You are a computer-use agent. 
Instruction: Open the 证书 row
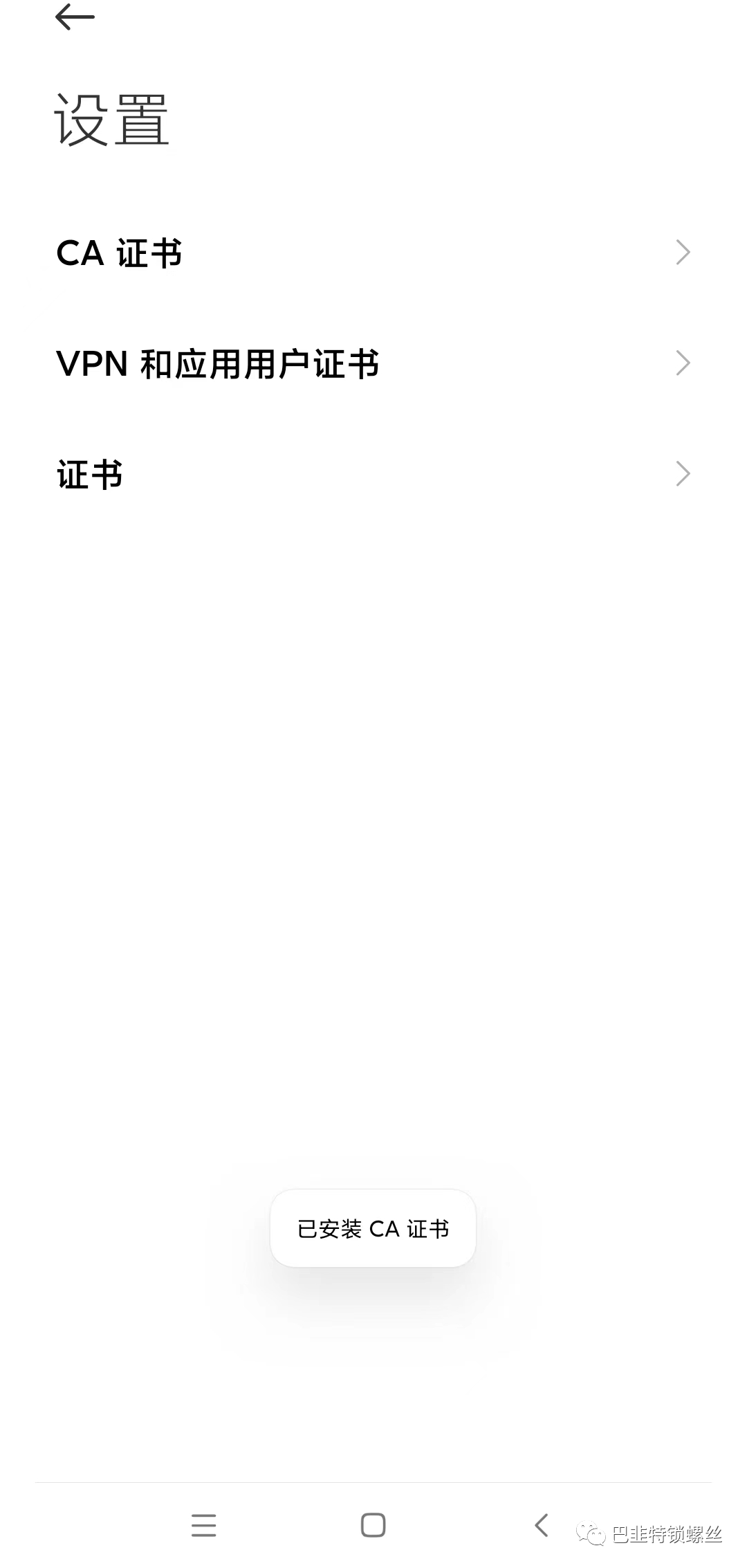(373, 475)
